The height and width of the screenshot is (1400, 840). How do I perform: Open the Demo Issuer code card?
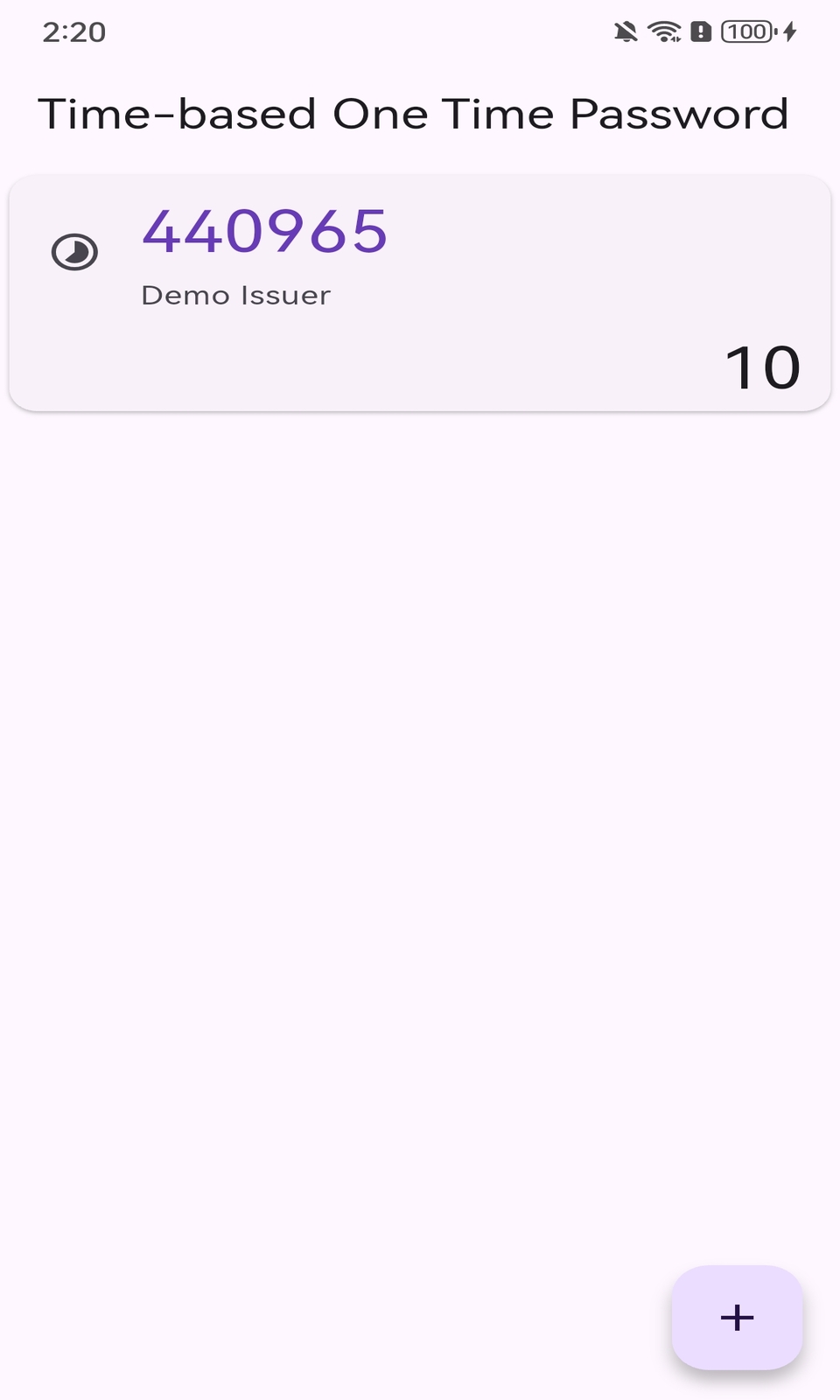[420, 293]
